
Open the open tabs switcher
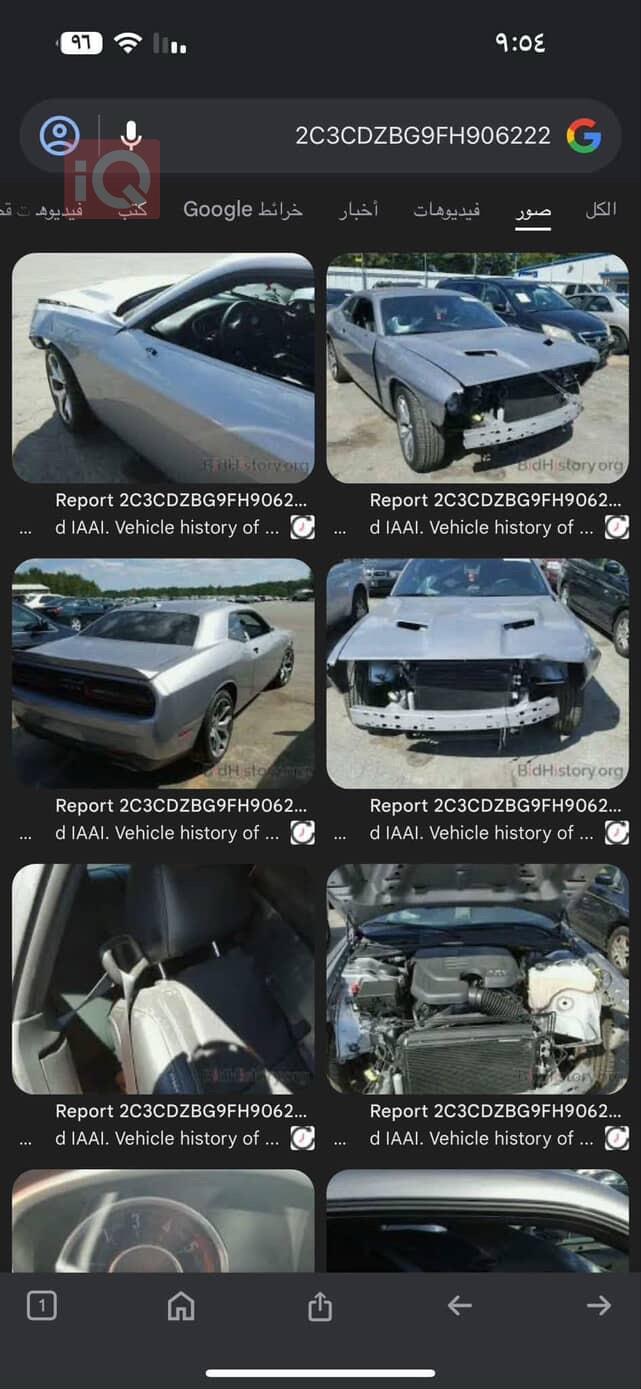click(41, 1305)
